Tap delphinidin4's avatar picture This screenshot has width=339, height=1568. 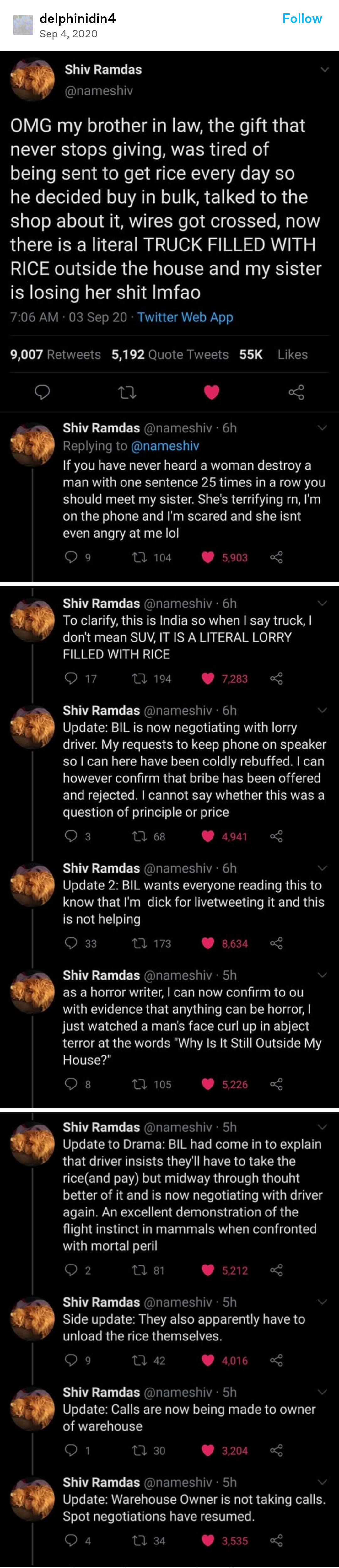[x=23, y=25]
